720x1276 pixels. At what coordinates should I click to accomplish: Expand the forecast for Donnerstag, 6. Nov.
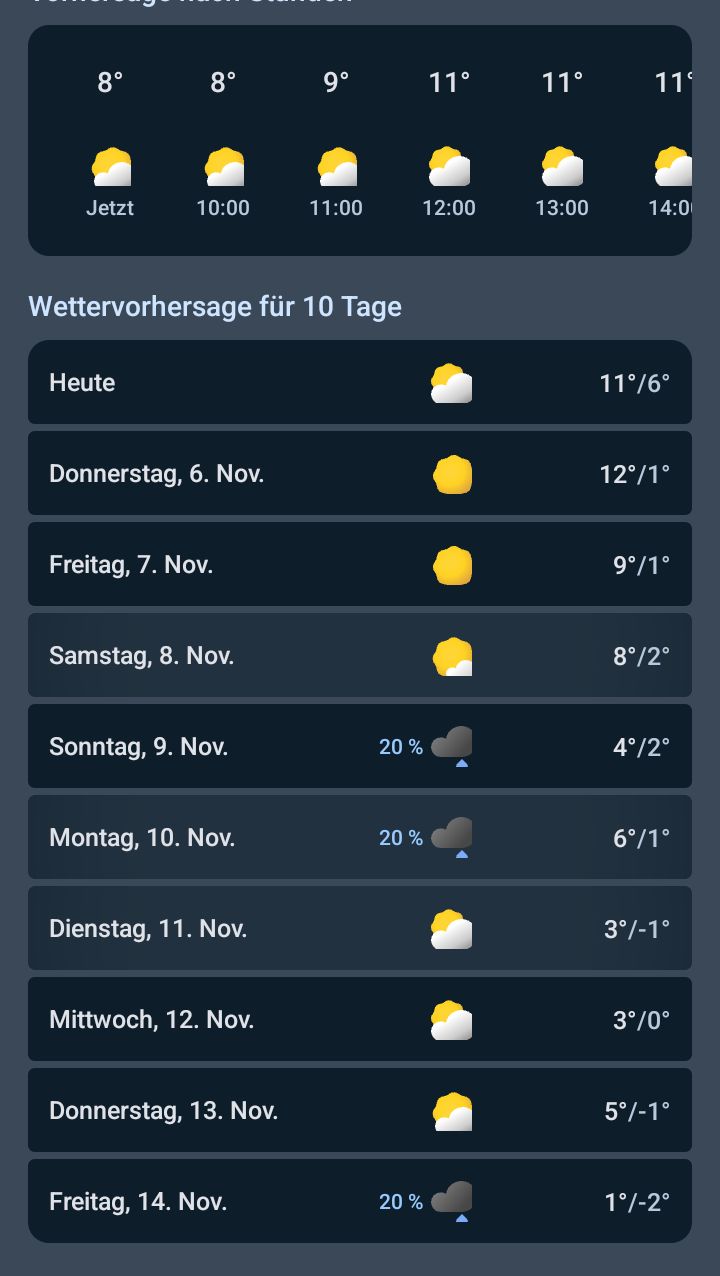tap(360, 474)
